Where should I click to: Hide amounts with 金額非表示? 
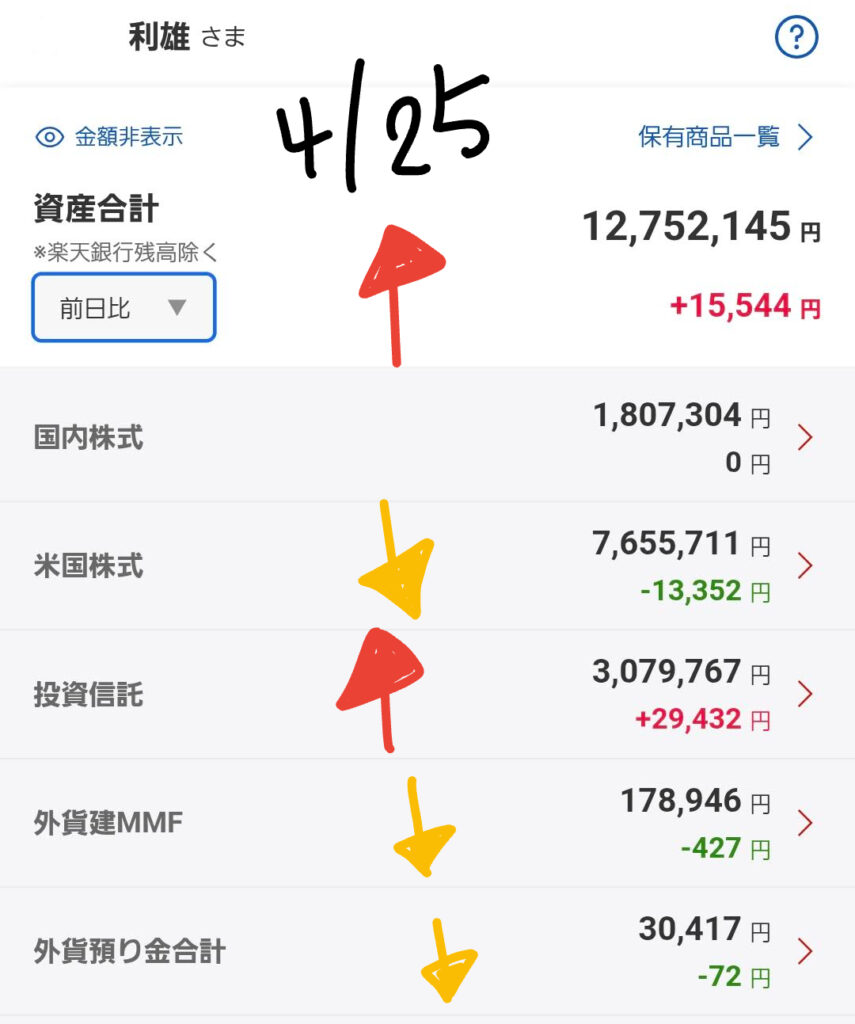click(x=110, y=137)
